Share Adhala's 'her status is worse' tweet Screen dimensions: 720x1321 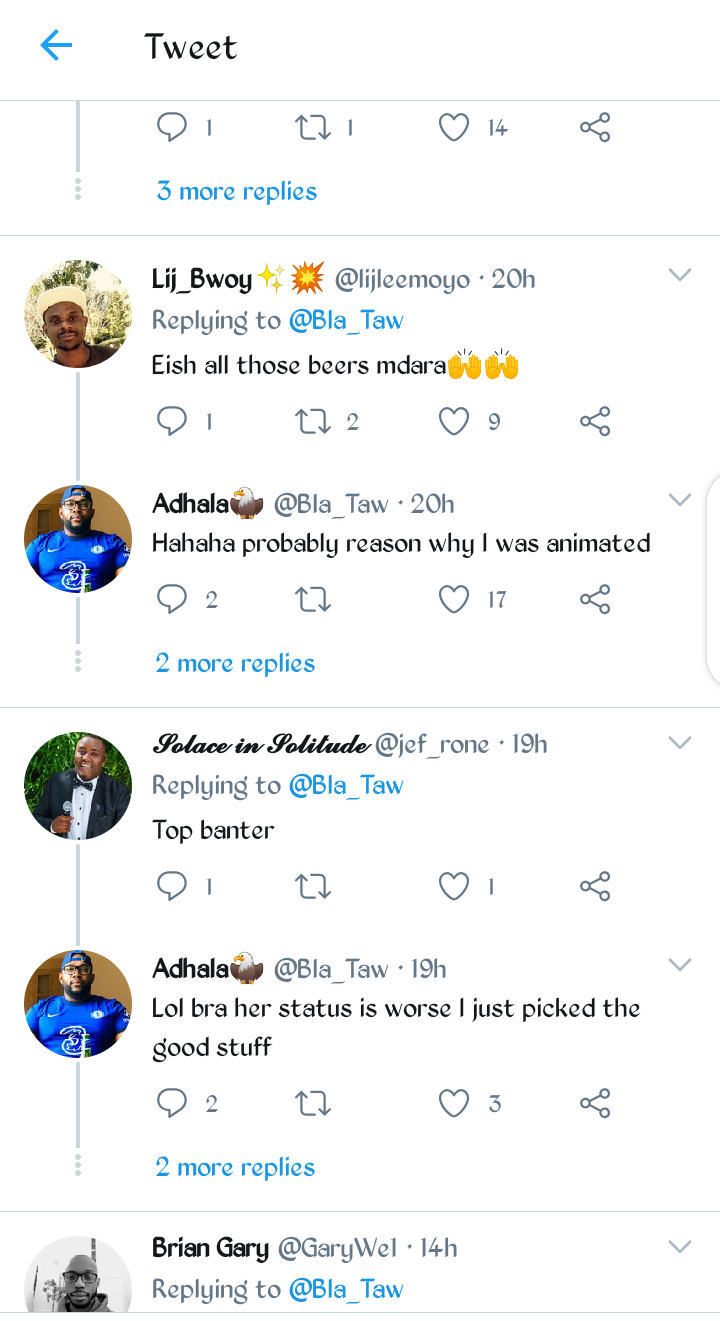(595, 1103)
